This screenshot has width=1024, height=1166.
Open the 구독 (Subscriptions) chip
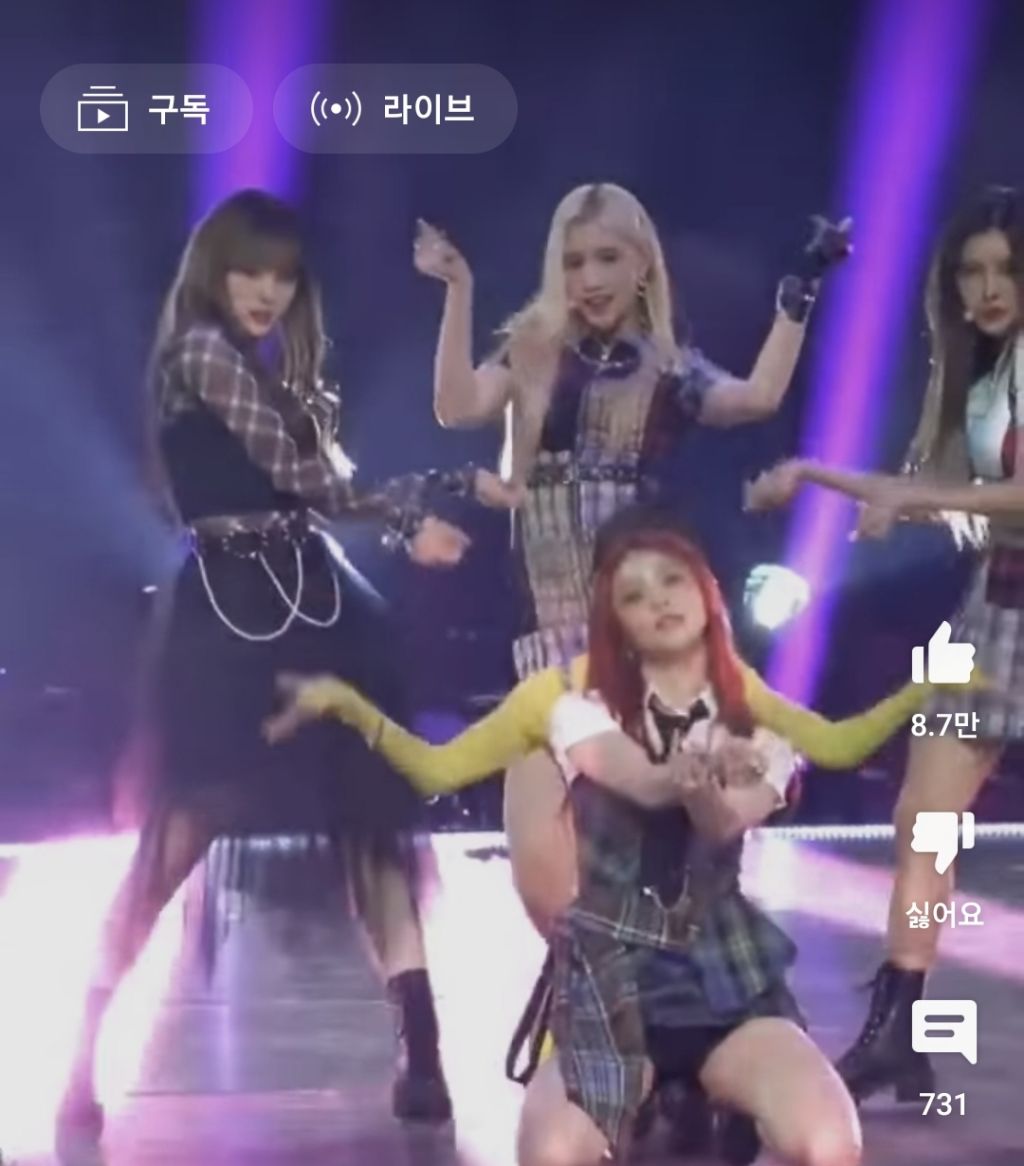click(x=145, y=109)
